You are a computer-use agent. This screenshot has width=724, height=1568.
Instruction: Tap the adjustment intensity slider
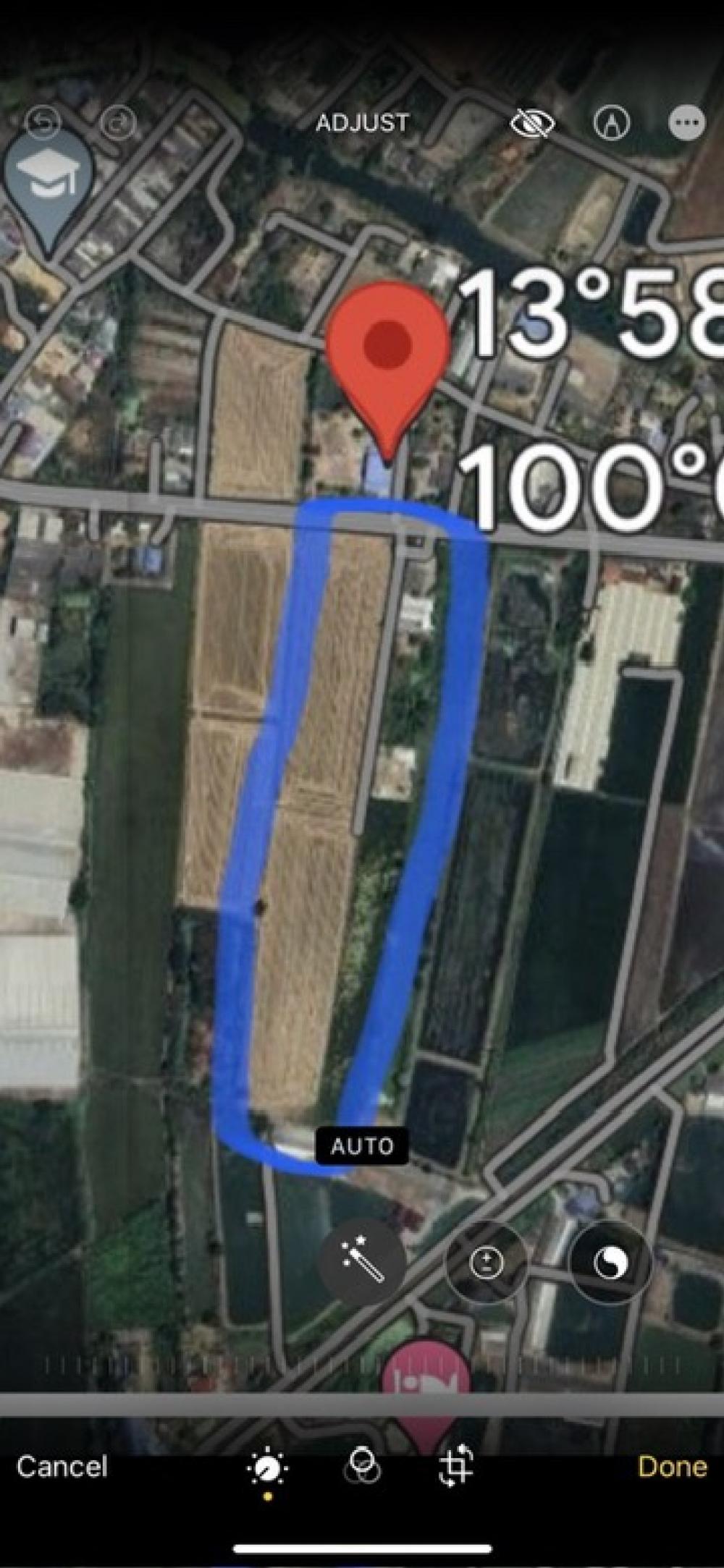362,1365
